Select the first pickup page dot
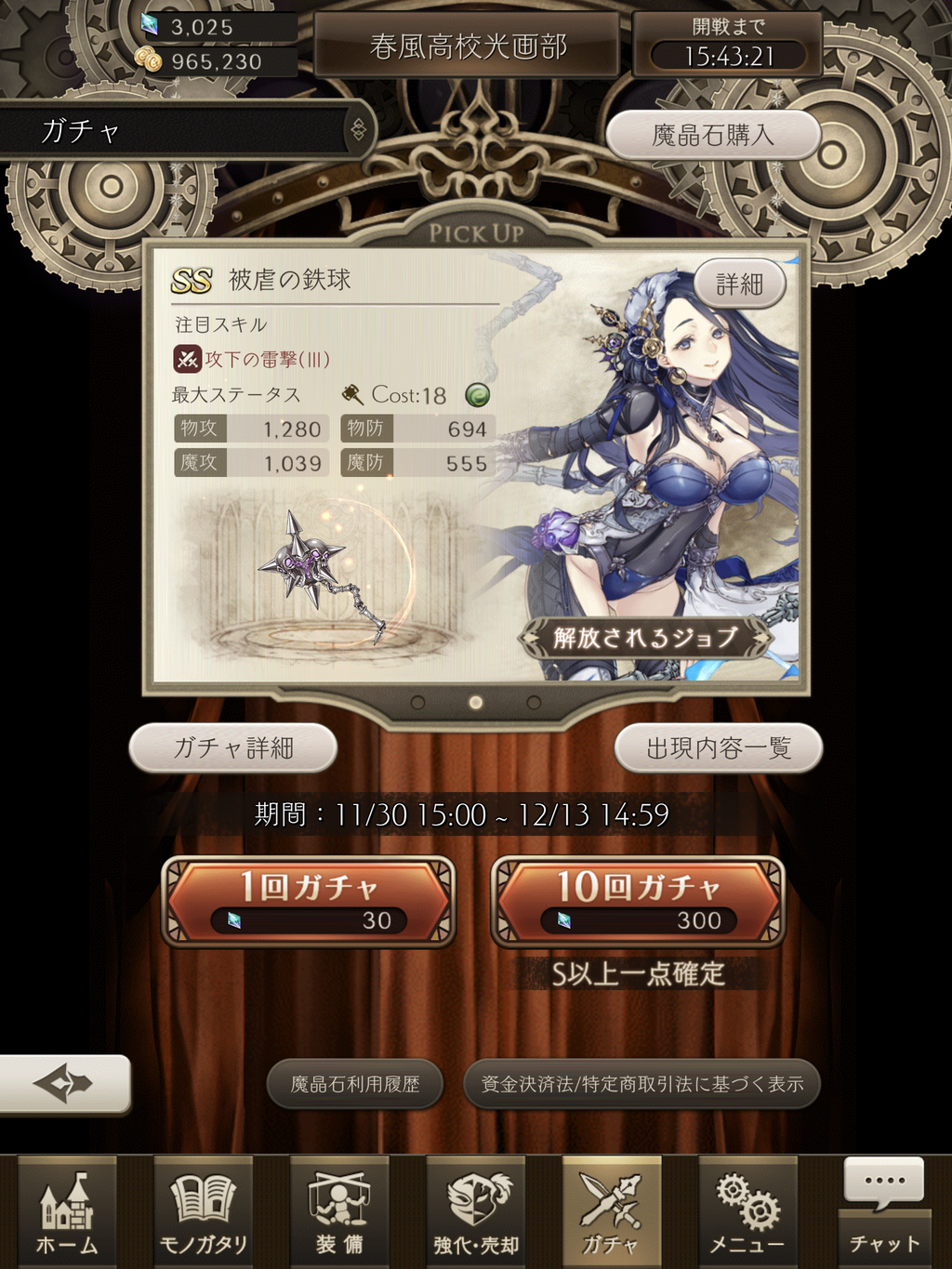Screen dimensions: 952x1269 417,703
